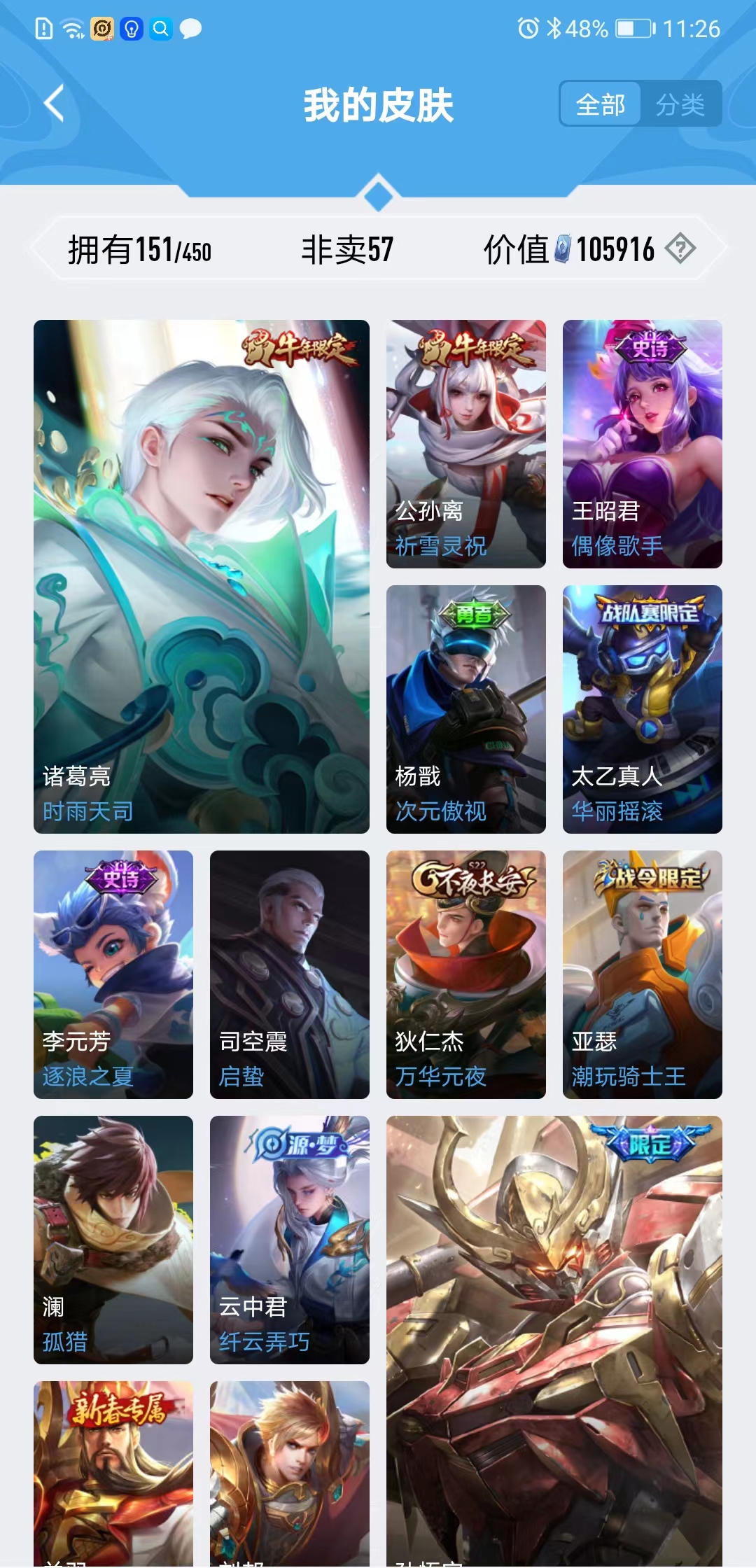Image resolution: width=756 pixels, height=1568 pixels.
Task: Click the blue skin-card currency icon near 105916
Action: (x=561, y=246)
